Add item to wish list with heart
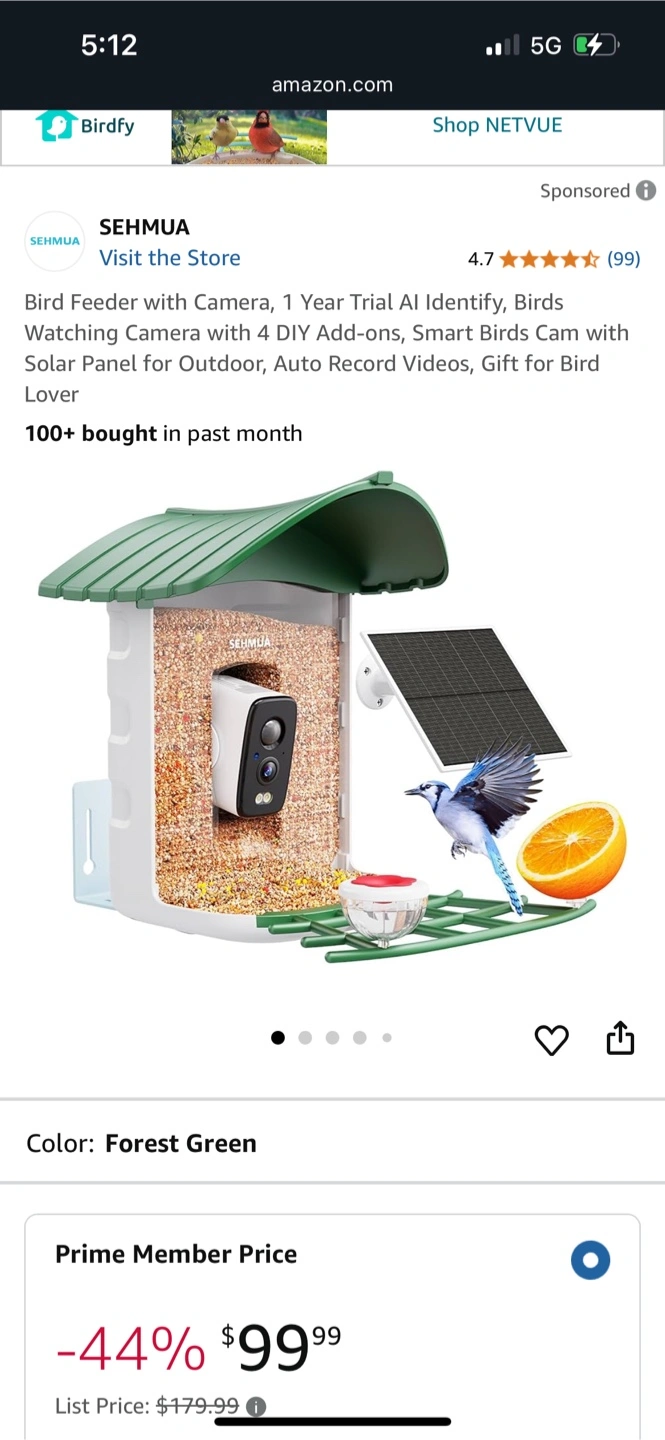This screenshot has height=1440, width=665. (551, 1040)
